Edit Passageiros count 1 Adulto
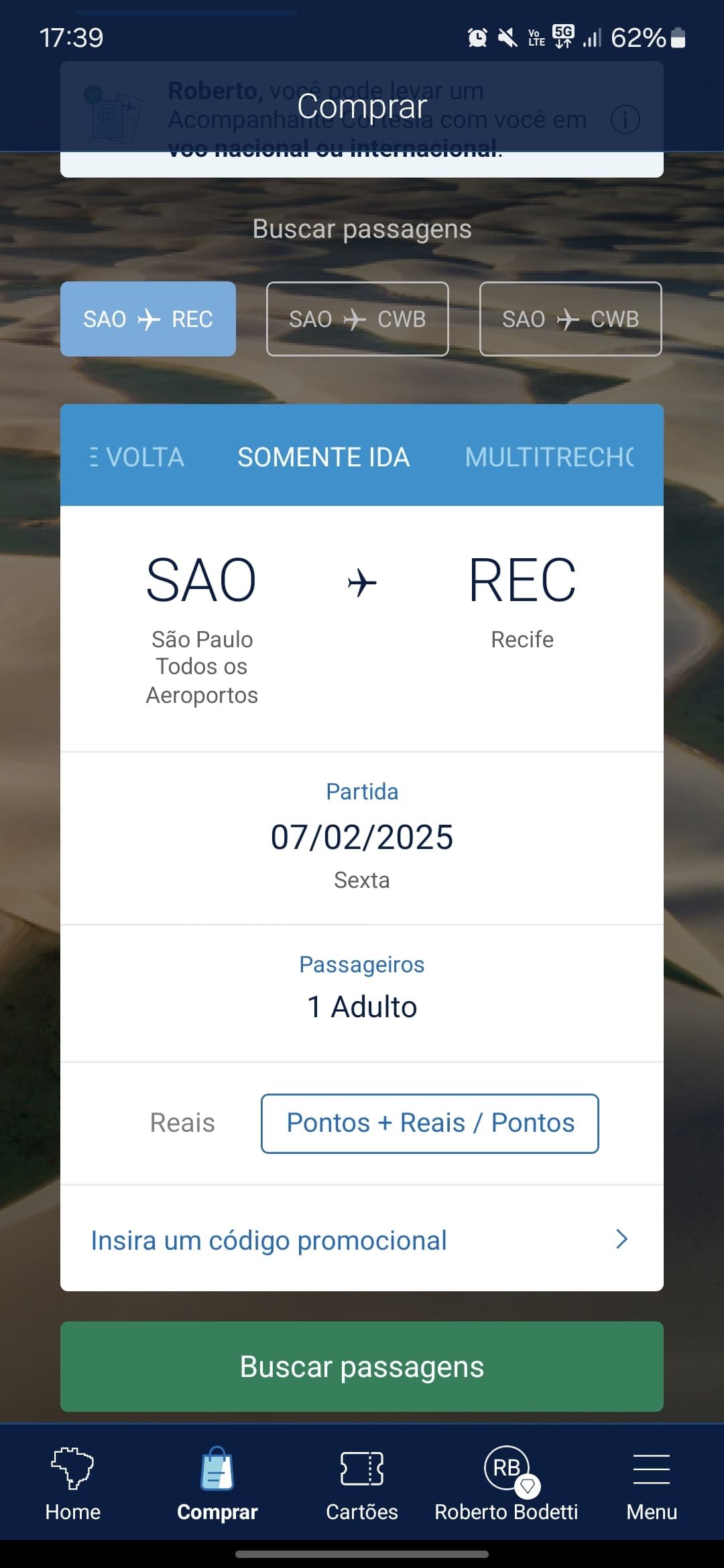 tap(362, 993)
